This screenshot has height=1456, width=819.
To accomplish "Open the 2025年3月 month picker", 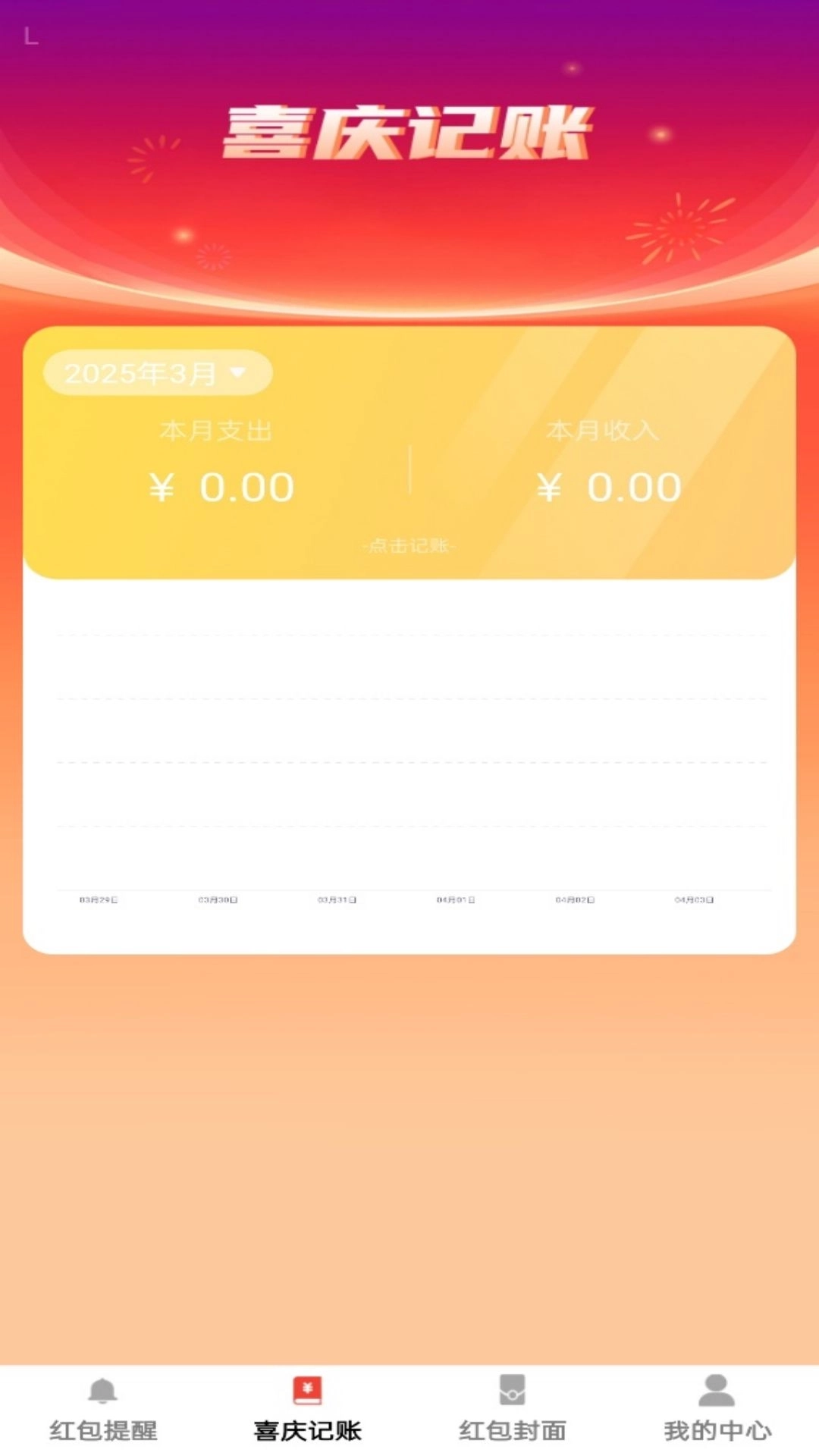I will [157, 373].
